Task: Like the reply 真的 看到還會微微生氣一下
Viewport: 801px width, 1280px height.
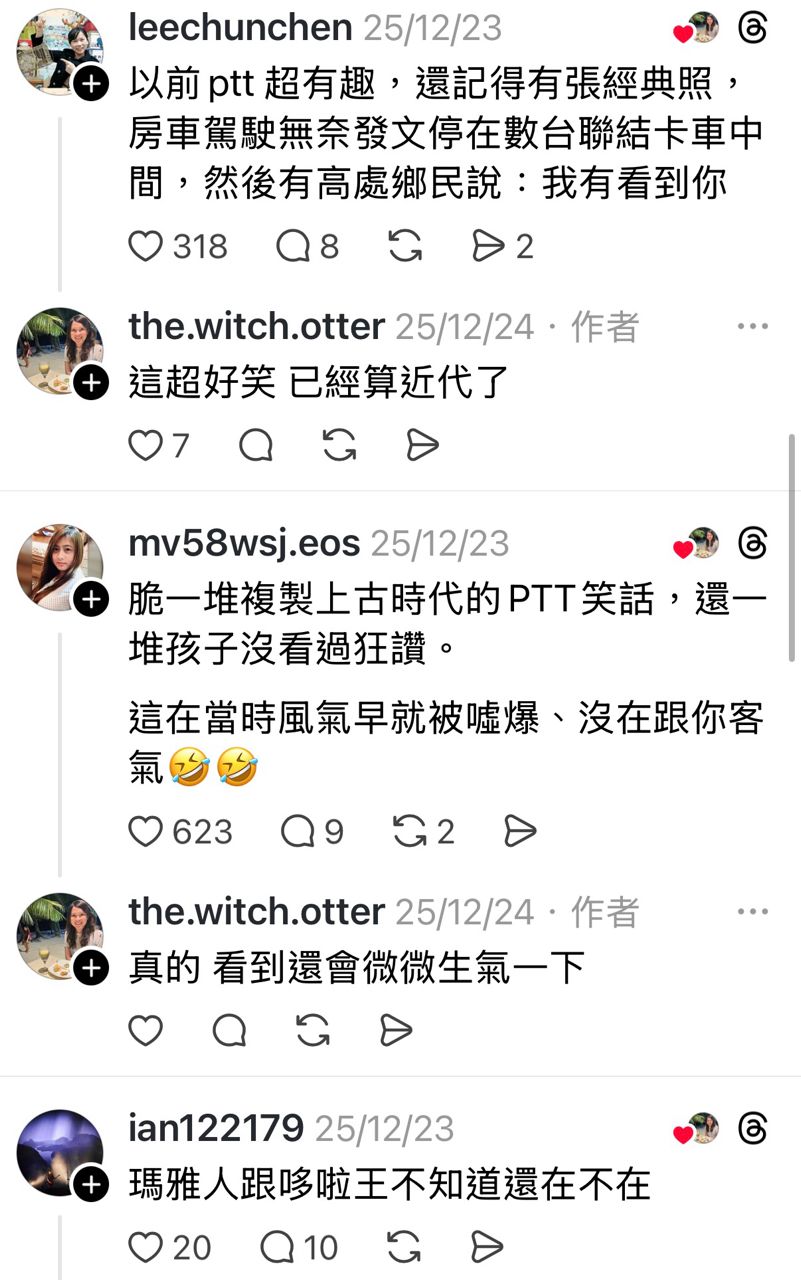Action: click(146, 1030)
